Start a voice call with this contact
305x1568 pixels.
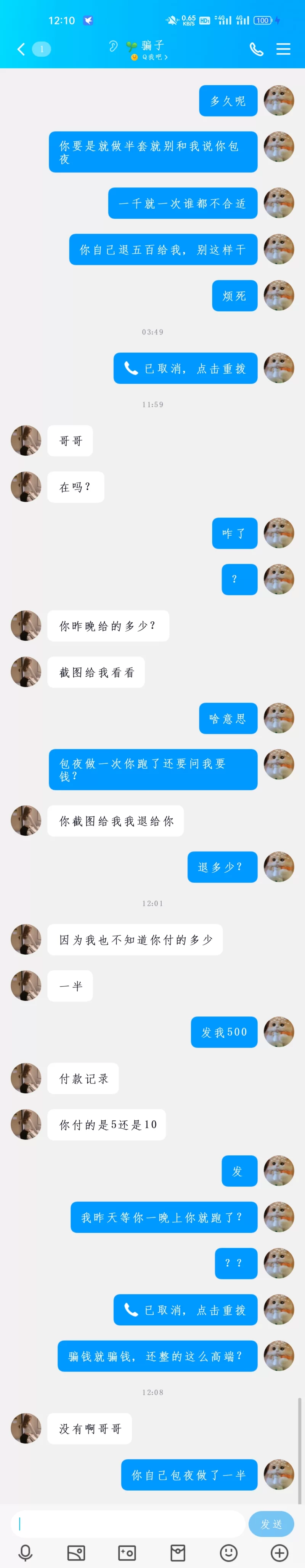pos(256,49)
